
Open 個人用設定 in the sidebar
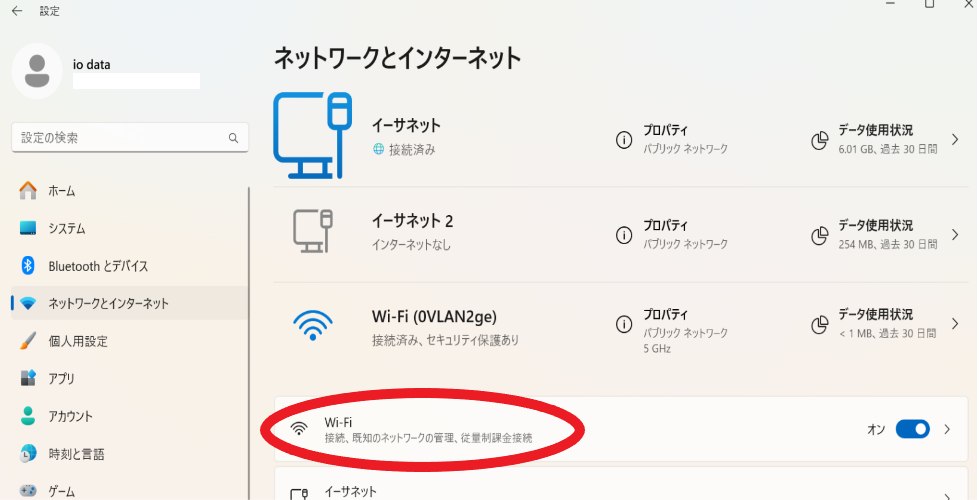tap(78, 341)
